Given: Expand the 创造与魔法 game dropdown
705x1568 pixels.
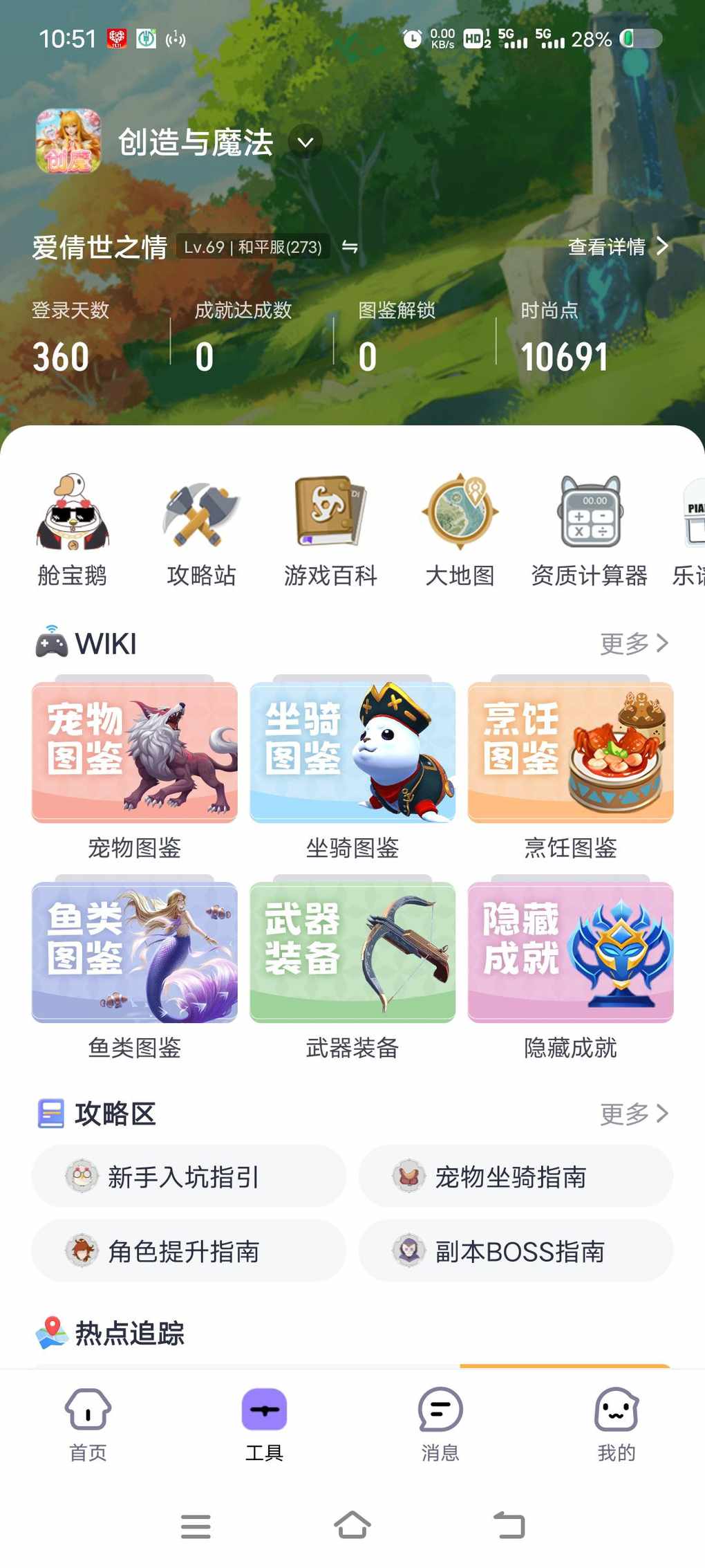Looking at the screenshot, I should click(305, 142).
